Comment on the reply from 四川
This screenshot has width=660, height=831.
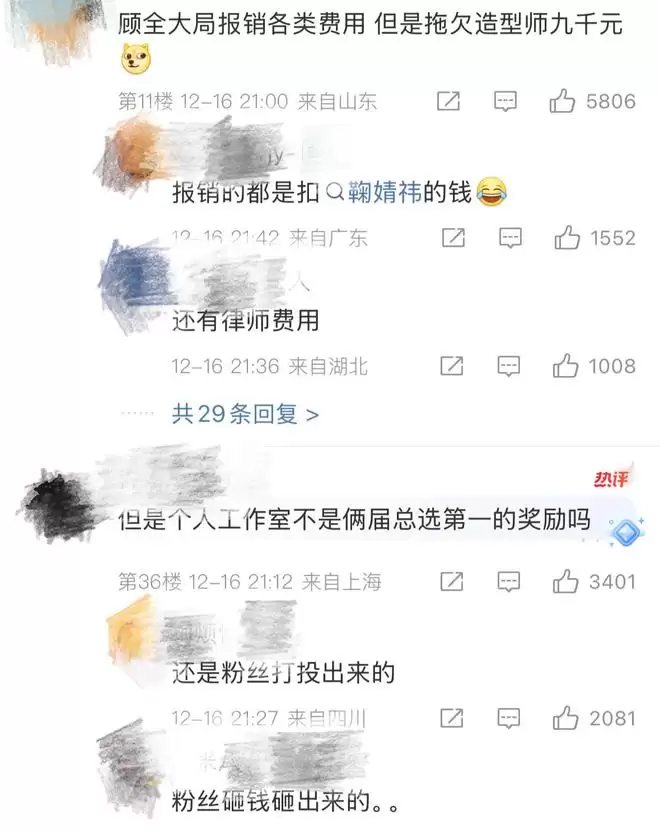(x=510, y=718)
